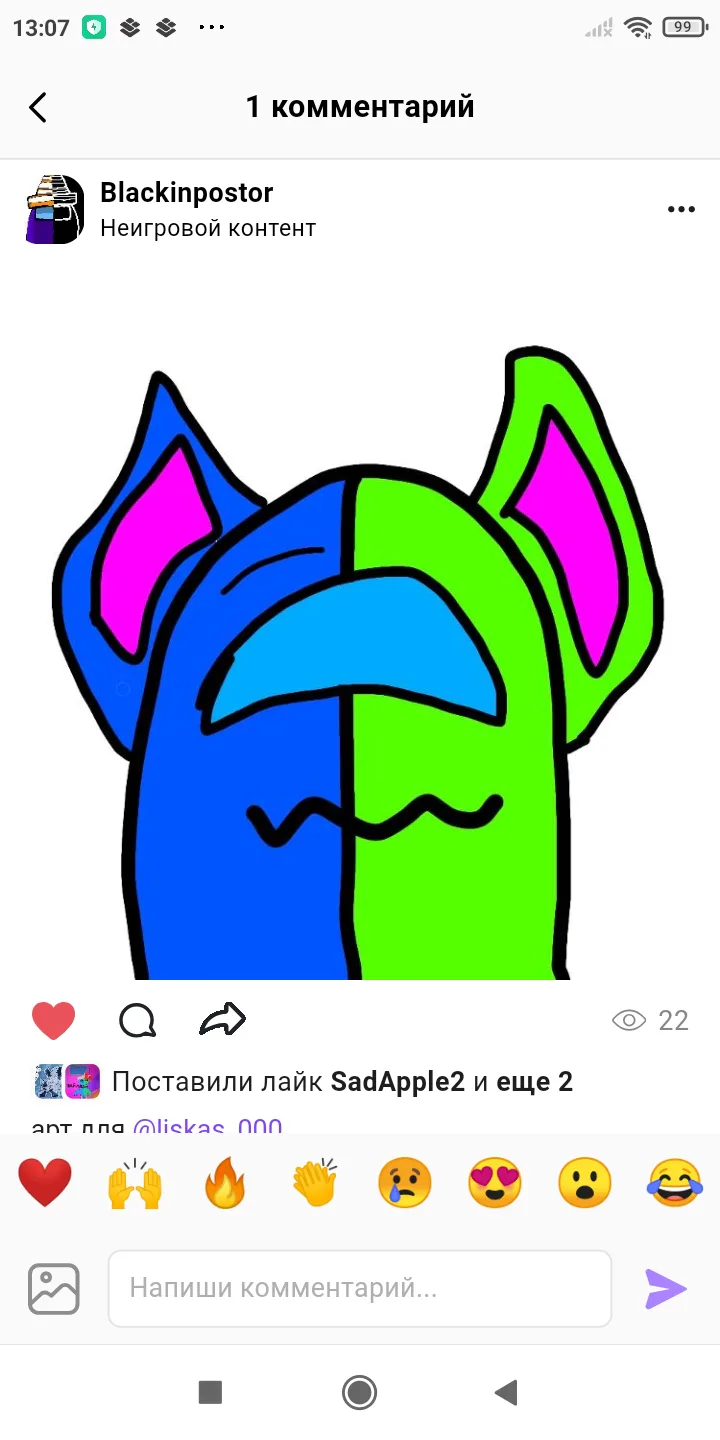Tap the comment bubble icon
The width and height of the screenshot is (720, 1440).
click(137, 1021)
